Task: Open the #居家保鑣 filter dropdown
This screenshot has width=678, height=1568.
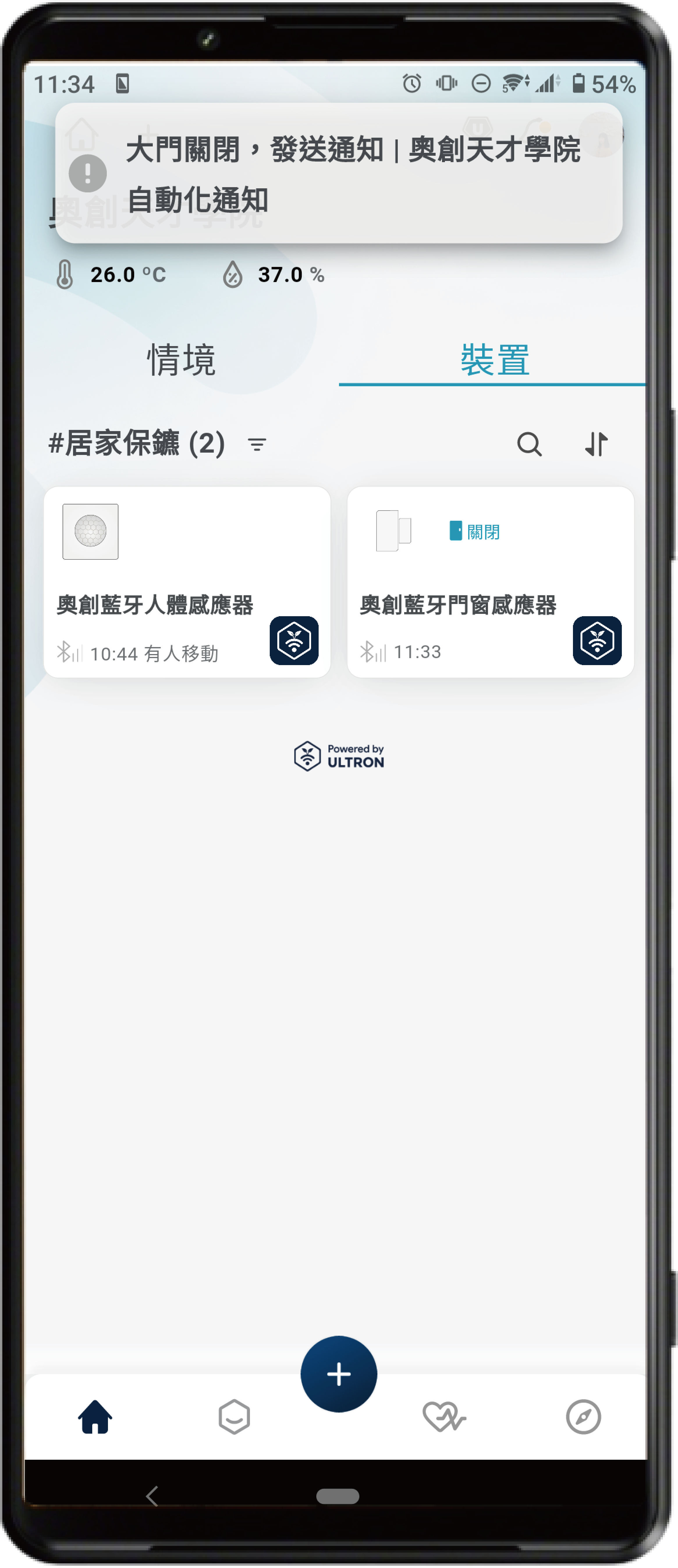Action: coord(257,444)
